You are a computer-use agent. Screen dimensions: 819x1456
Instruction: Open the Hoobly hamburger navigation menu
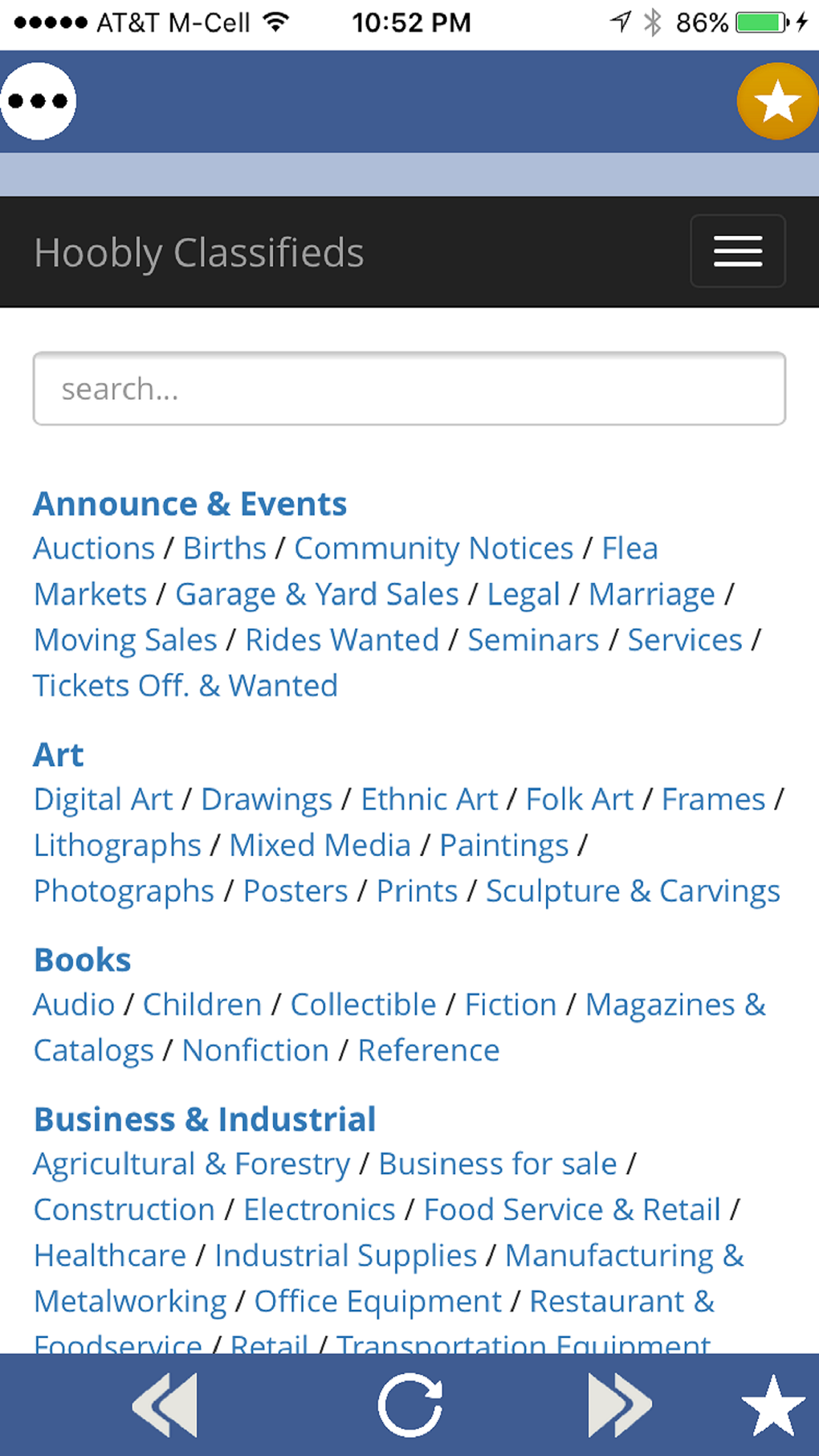[x=736, y=251]
